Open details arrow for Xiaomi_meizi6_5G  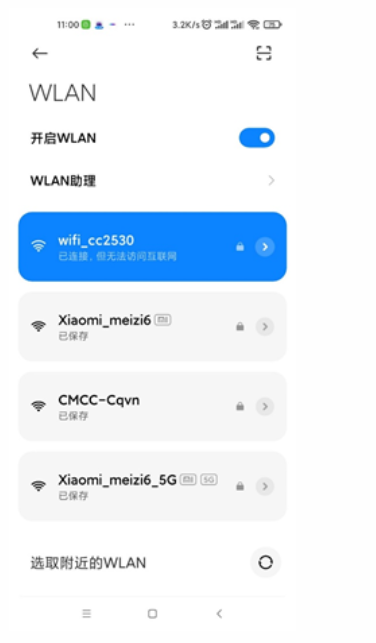pyautogui.click(x=265, y=486)
